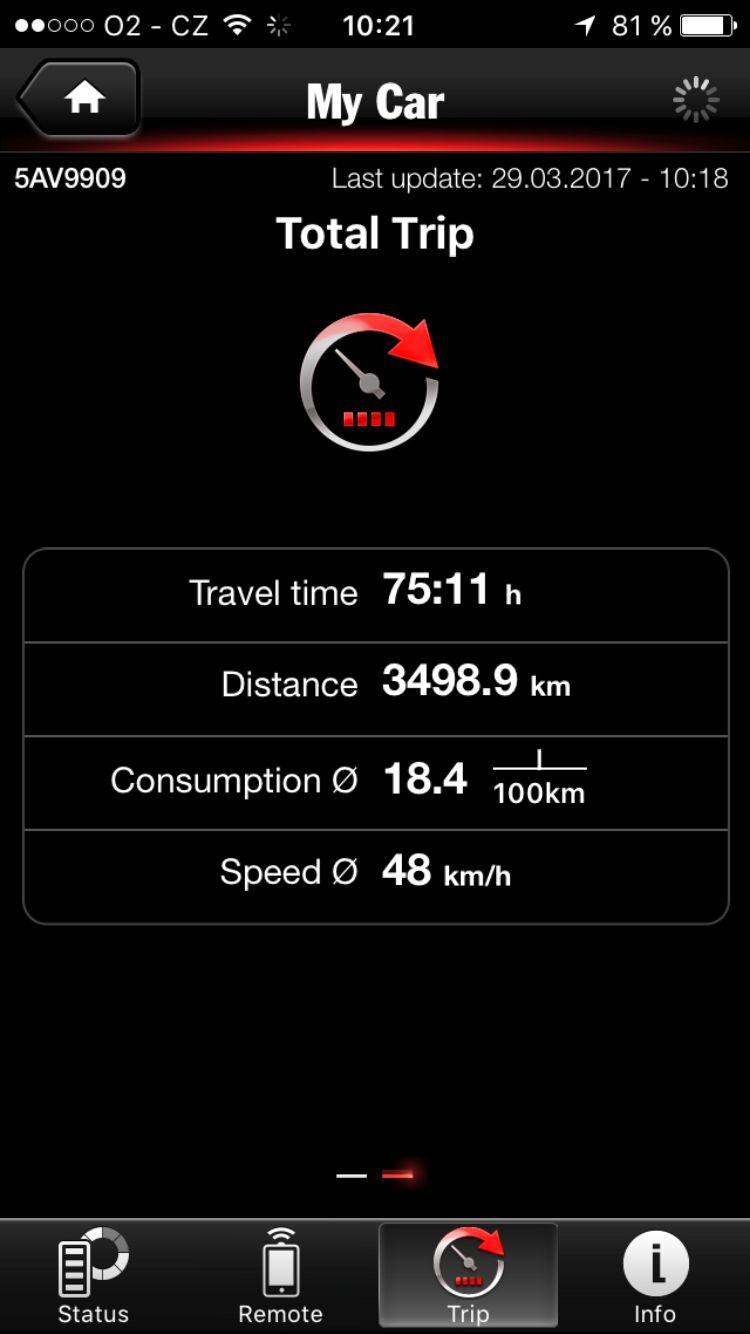
Task: Tap the My Car header title
Action: point(374,100)
